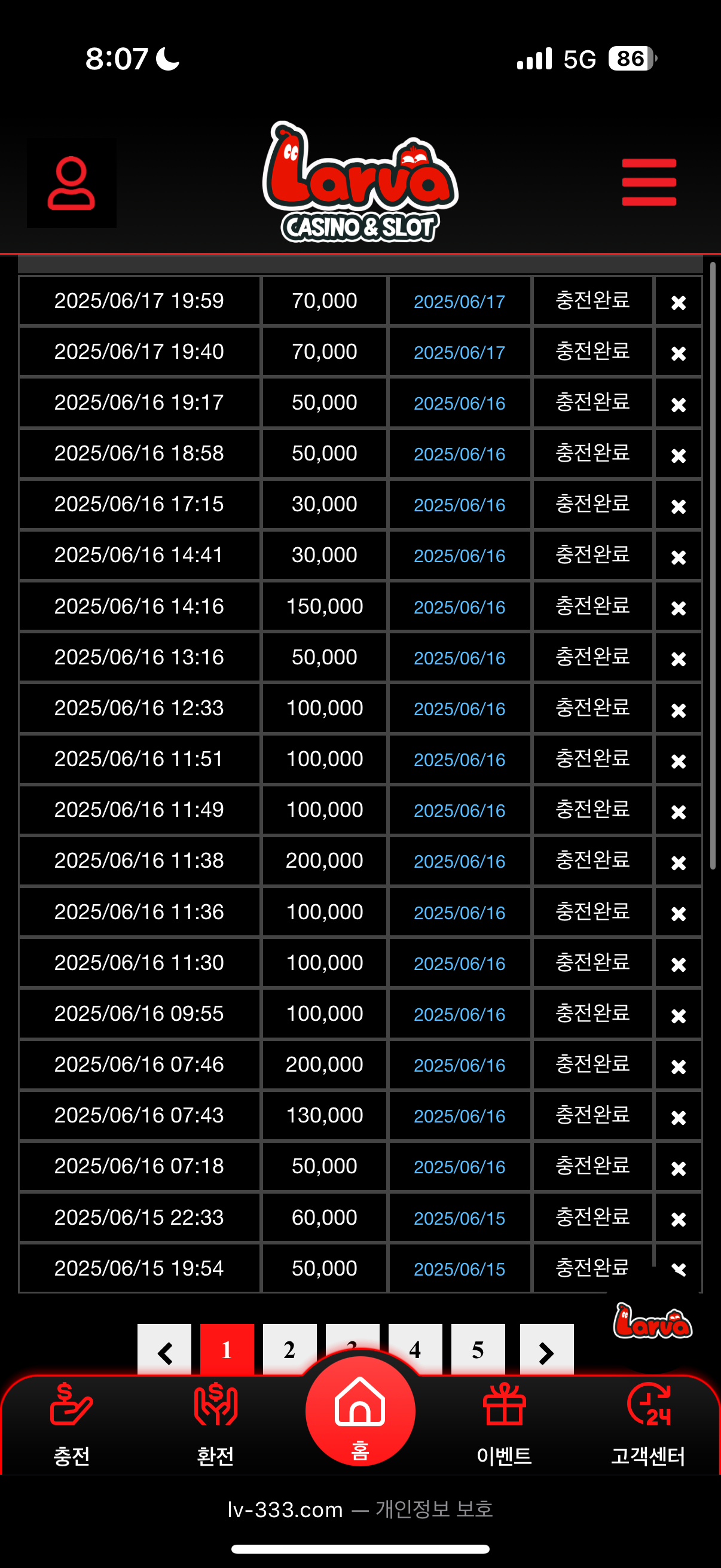
Task: Remove the 2025/06/15 22:33 record
Action: (x=678, y=1219)
